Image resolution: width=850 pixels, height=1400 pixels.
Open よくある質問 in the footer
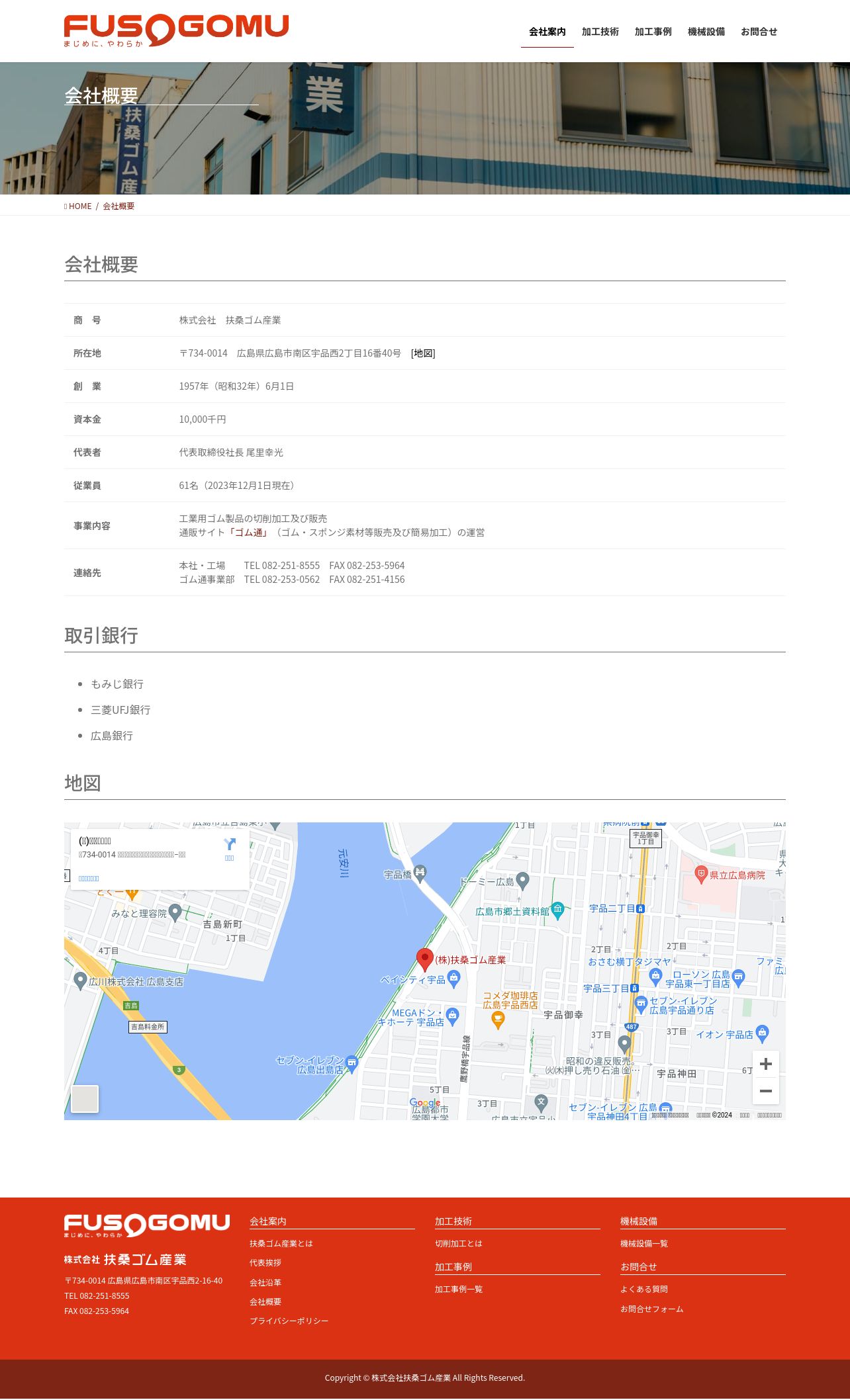click(x=643, y=1290)
